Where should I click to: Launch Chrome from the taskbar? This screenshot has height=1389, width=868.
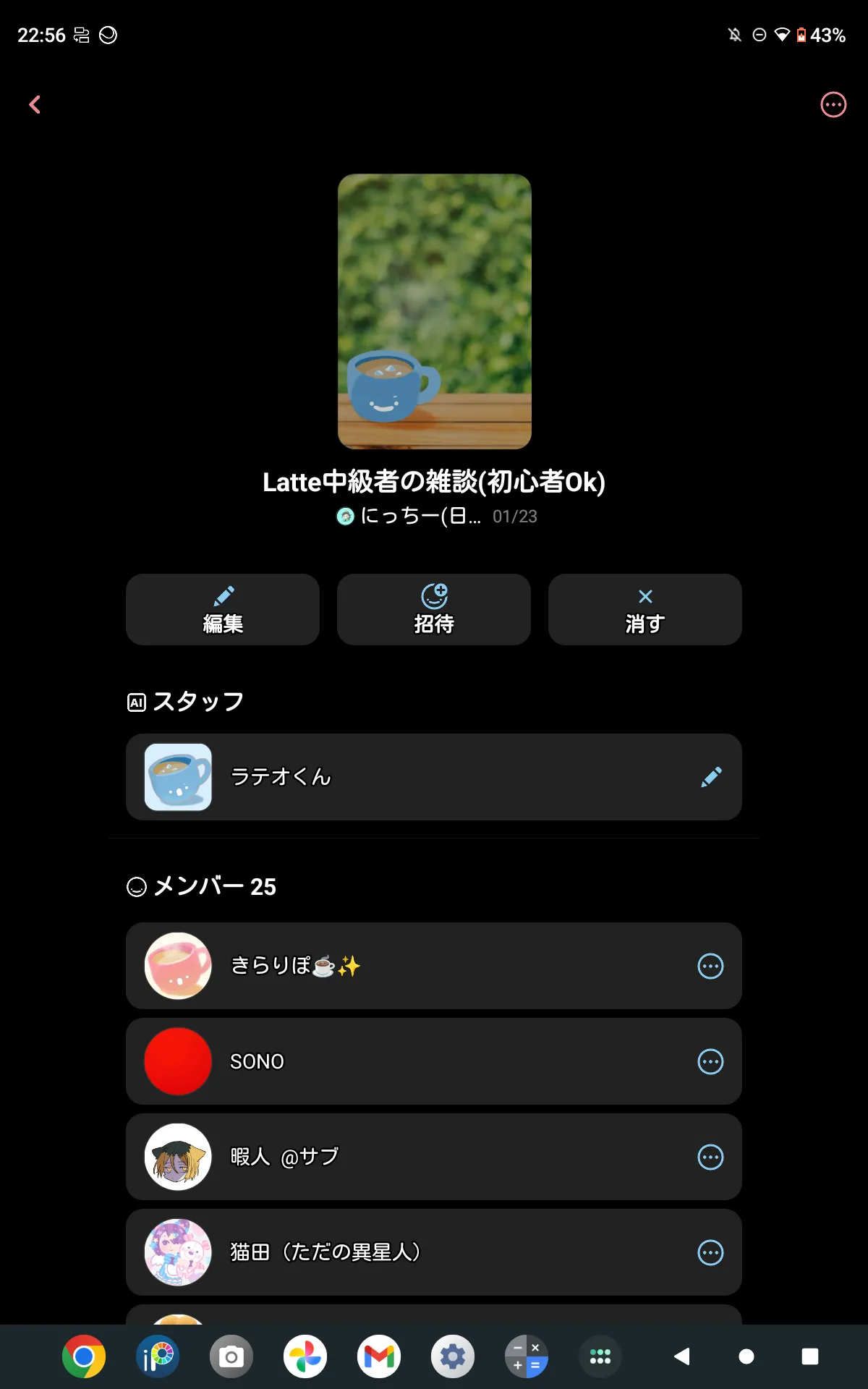(x=84, y=1356)
